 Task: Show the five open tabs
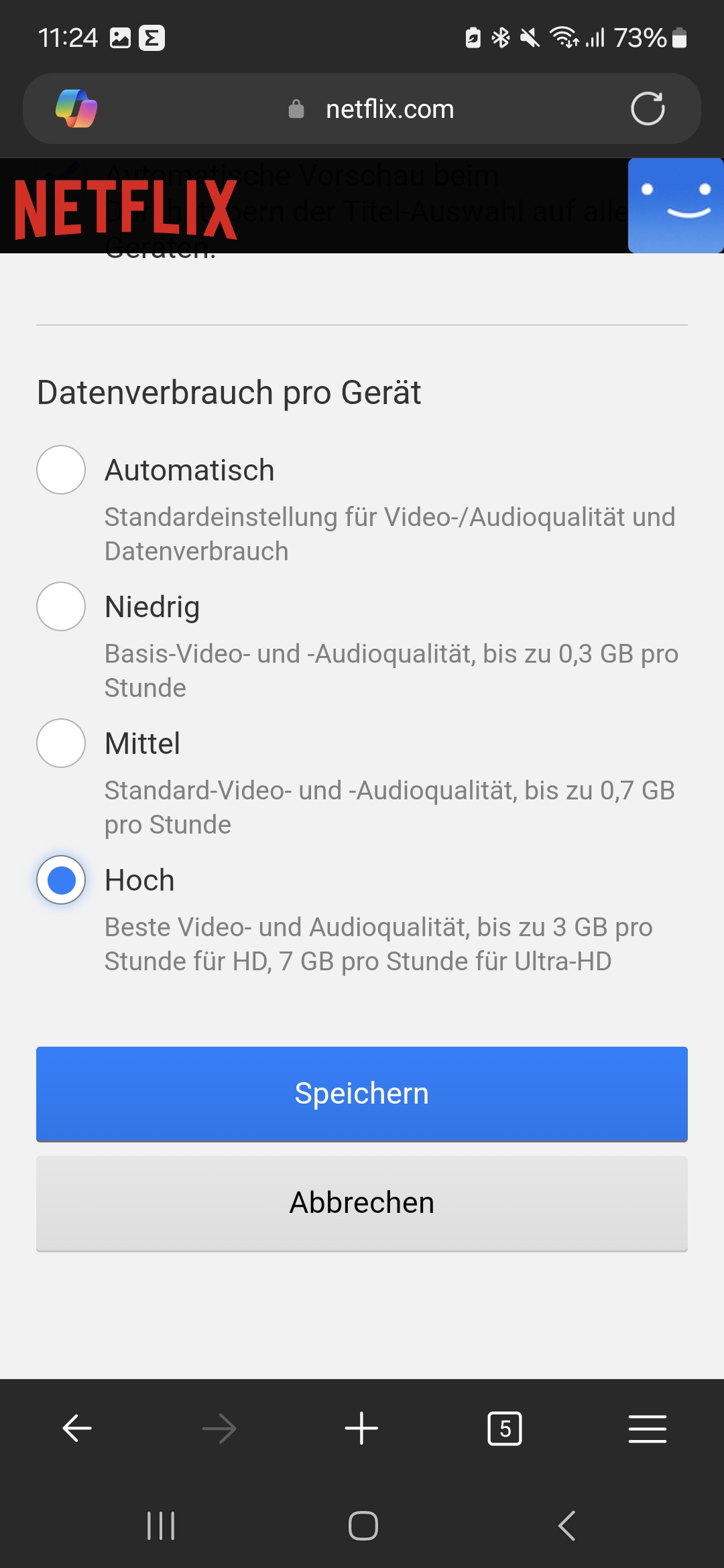[505, 1429]
